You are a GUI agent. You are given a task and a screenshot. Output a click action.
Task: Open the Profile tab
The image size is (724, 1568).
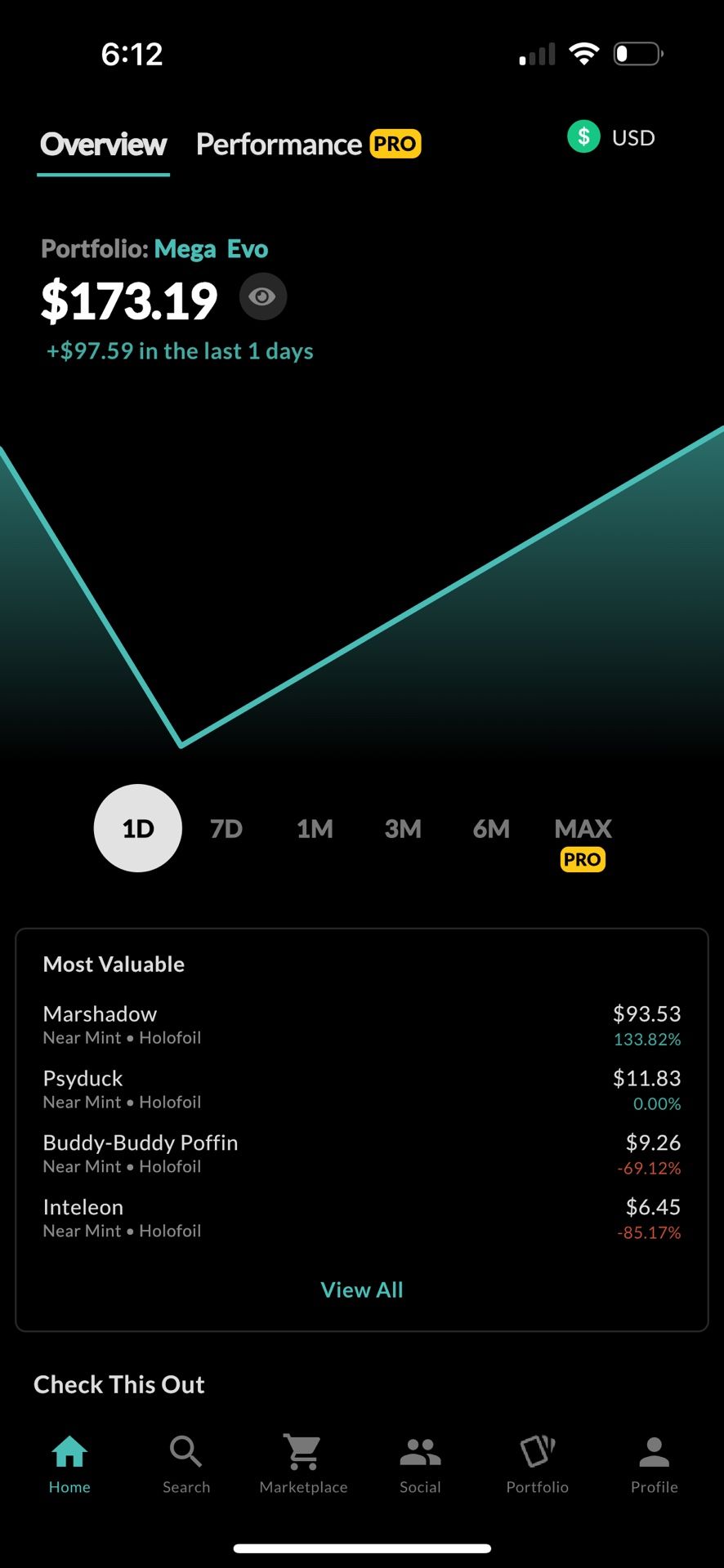654,1465
